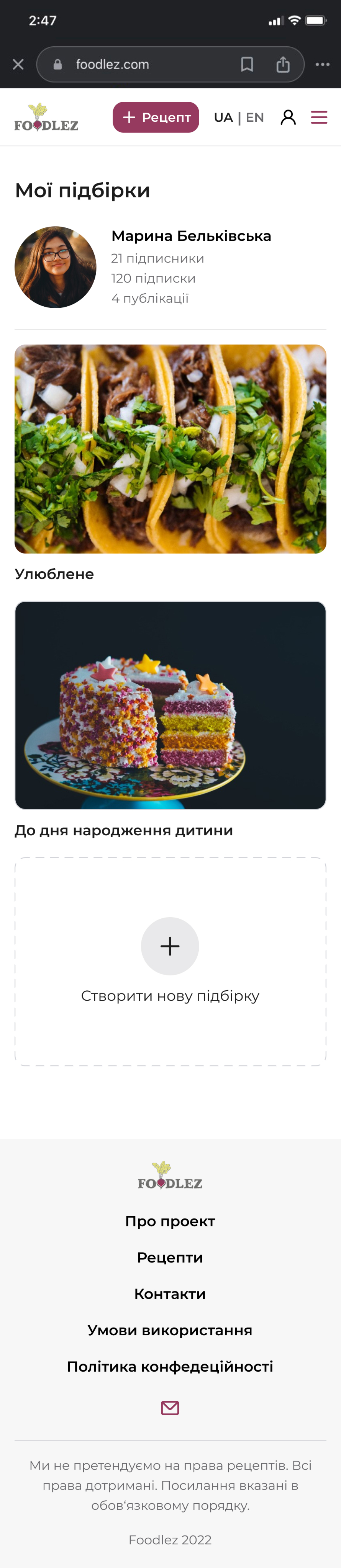This screenshot has height=1568, width=341.
Task: Open the user profile icon
Action: point(288,118)
